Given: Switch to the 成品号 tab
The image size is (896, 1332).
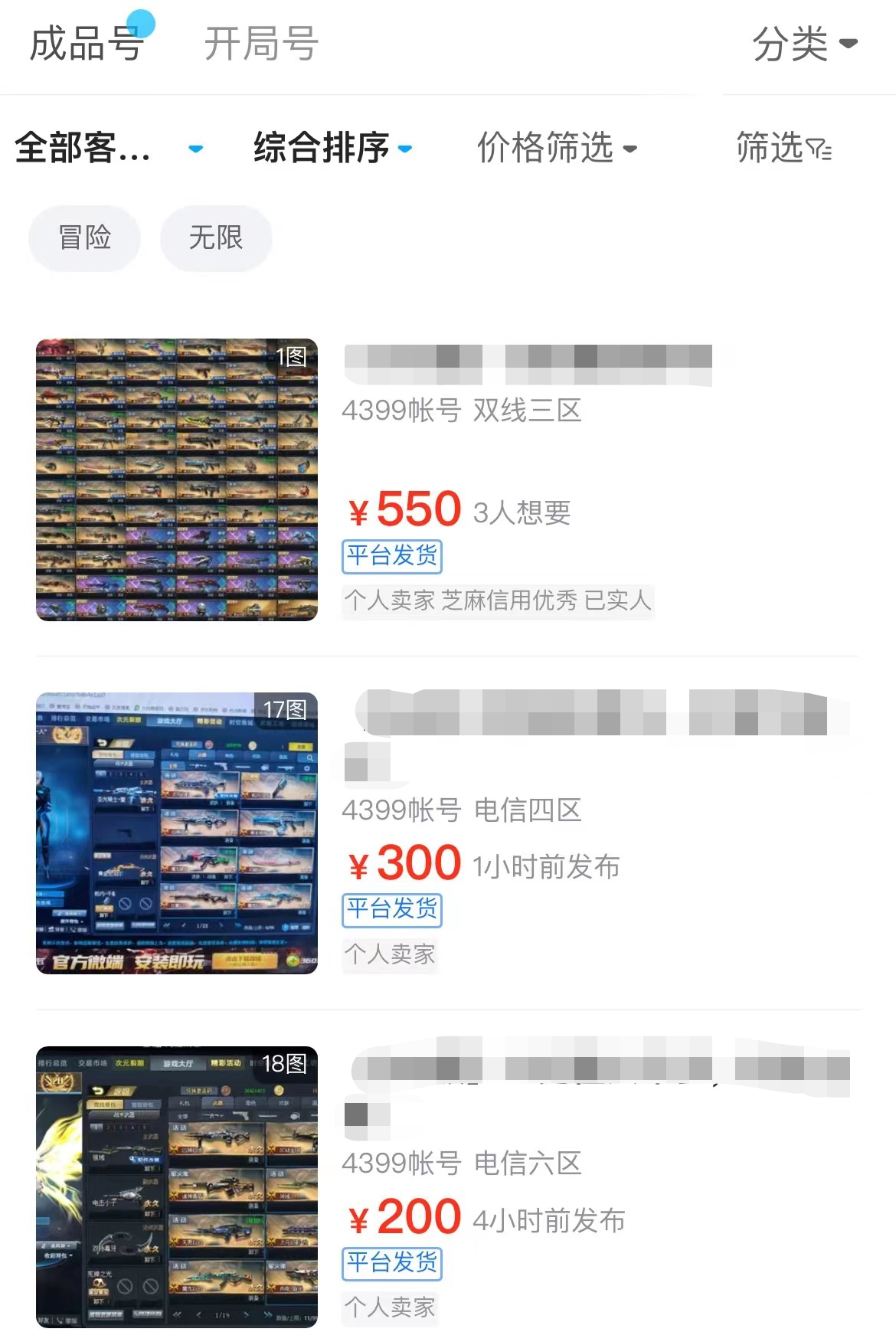Looking at the screenshot, I should click(x=86, y=44).
